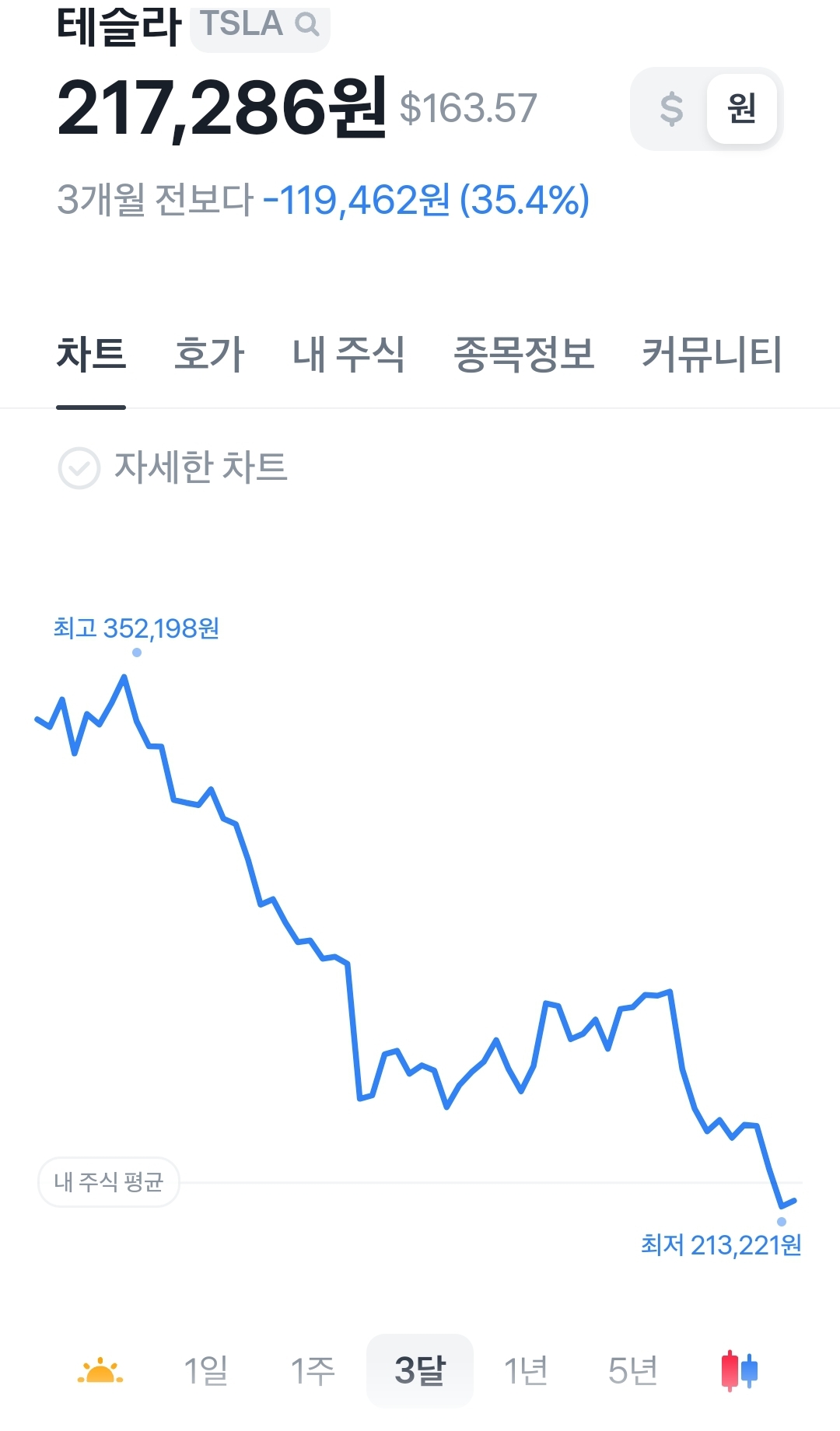Tap the 내 주식 평균 label
This screenshot has height=1431, width=840.
pyautogui.click(x=109, y=1182)
